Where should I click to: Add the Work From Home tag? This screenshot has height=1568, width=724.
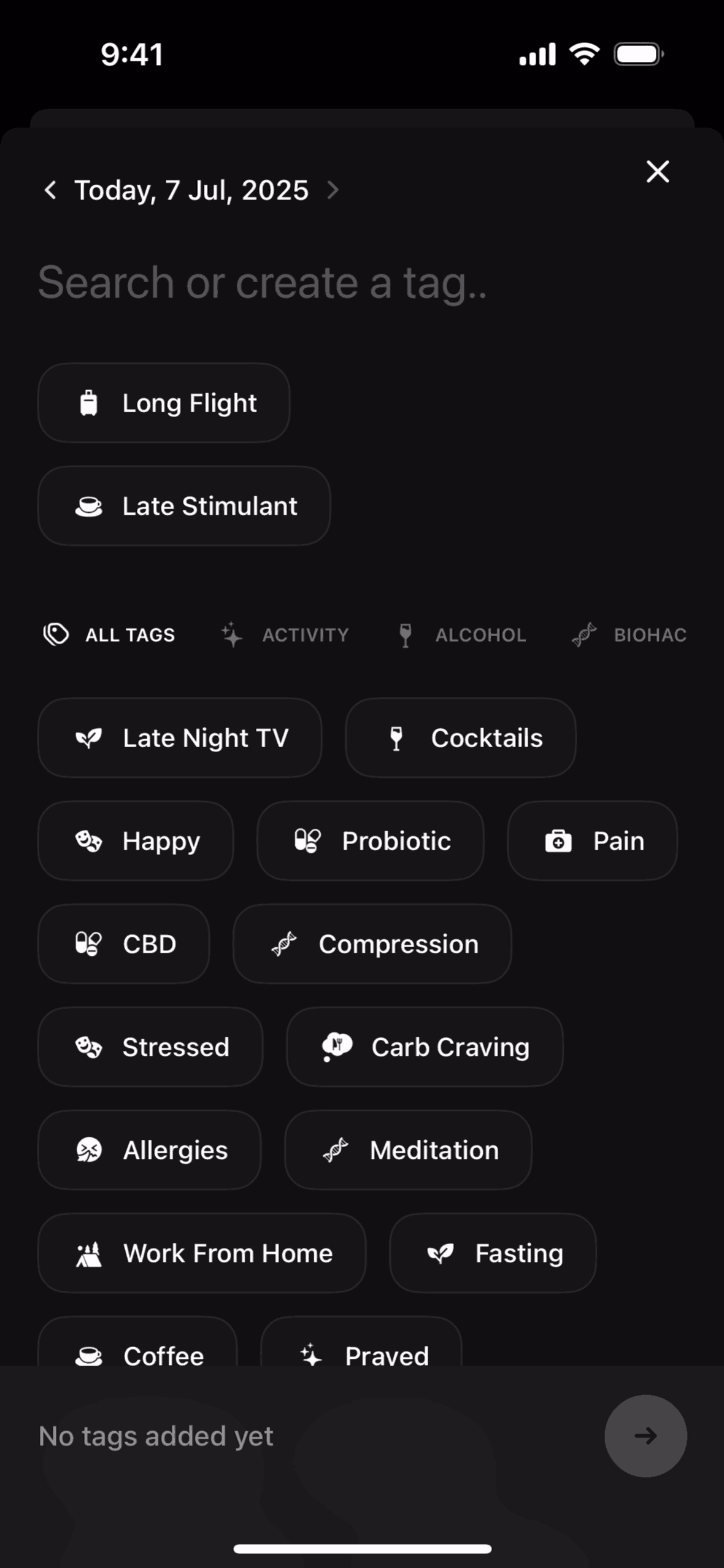[202, 1253]
